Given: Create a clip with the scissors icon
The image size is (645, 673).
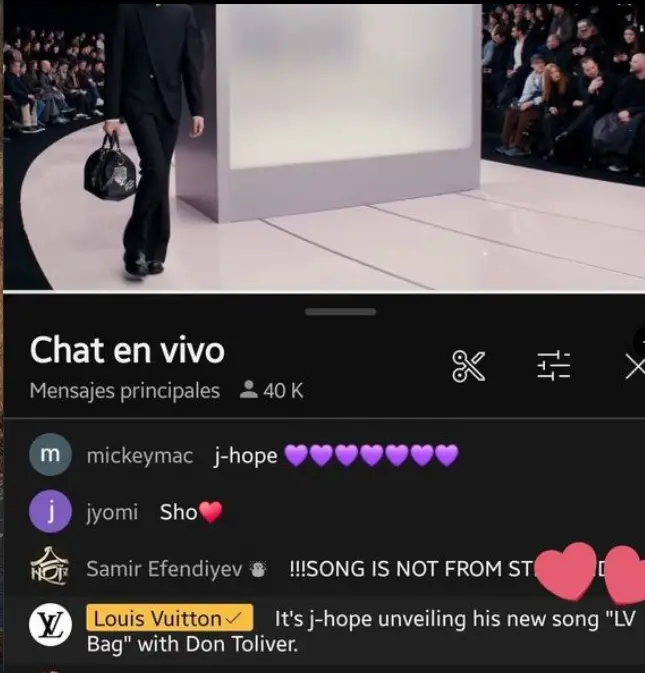Looking at the screenshot, I should click(x=468, y=367).
